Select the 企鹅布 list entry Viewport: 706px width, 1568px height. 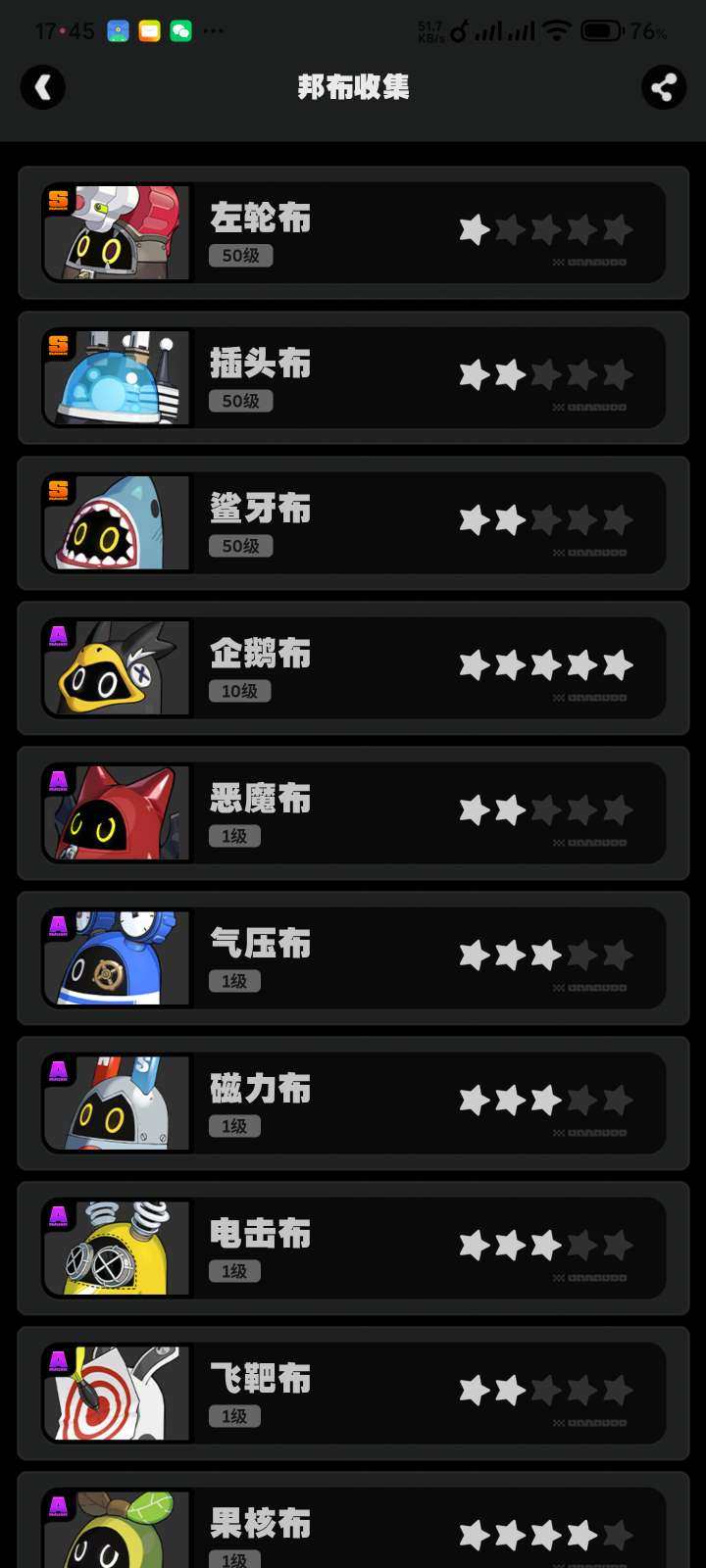[353, 667]
